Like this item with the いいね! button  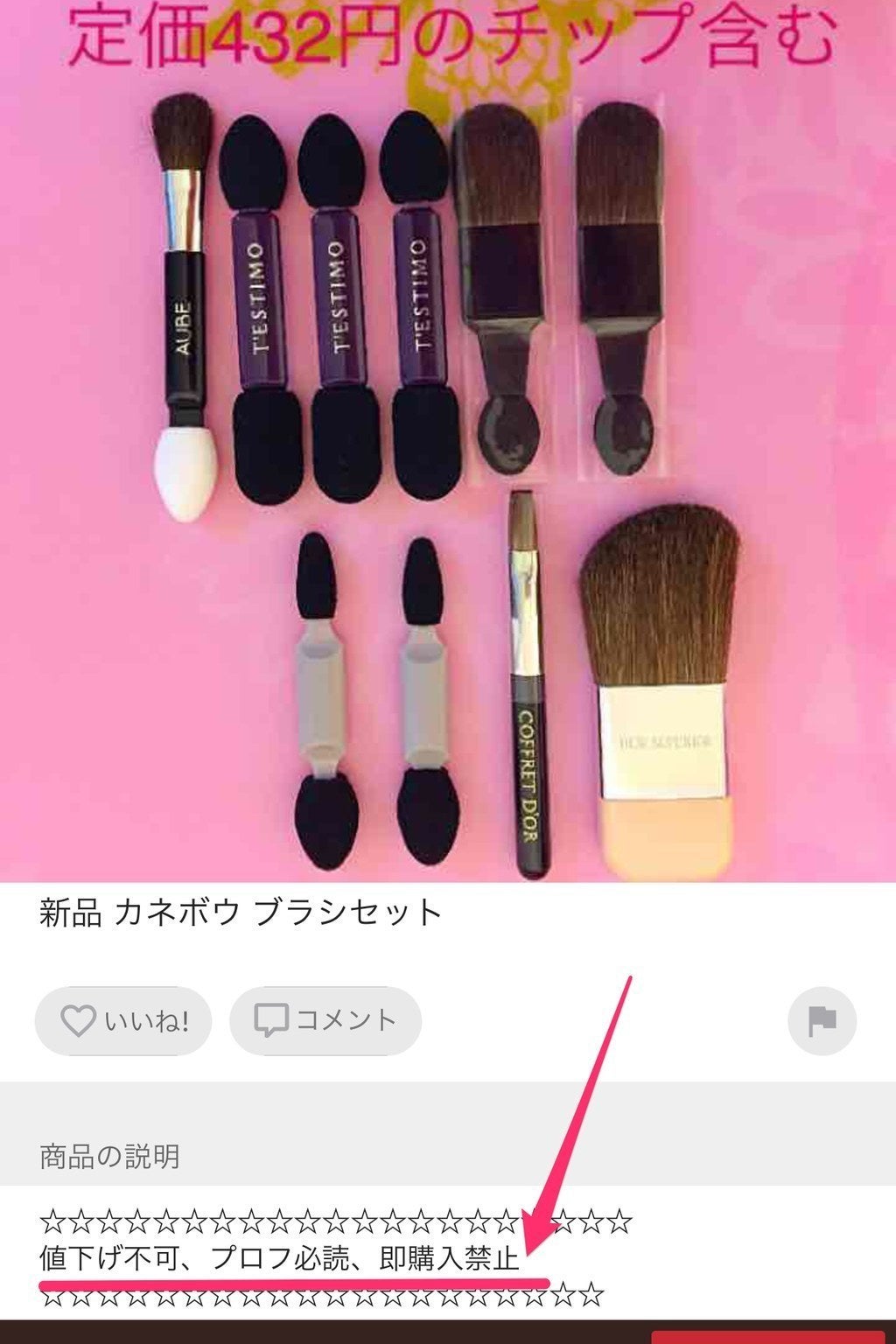coord(123,1020)
